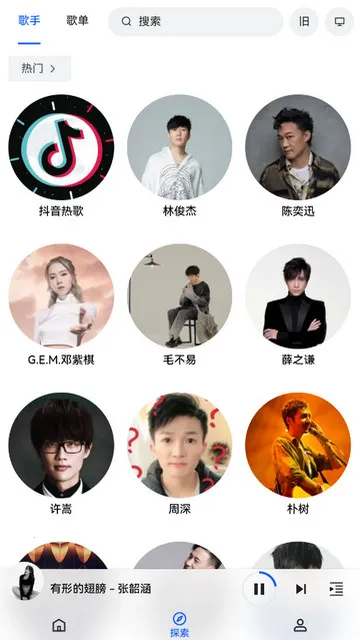Tap the 旧 icon button
360x640 pixels.
(x=304, y=21)
